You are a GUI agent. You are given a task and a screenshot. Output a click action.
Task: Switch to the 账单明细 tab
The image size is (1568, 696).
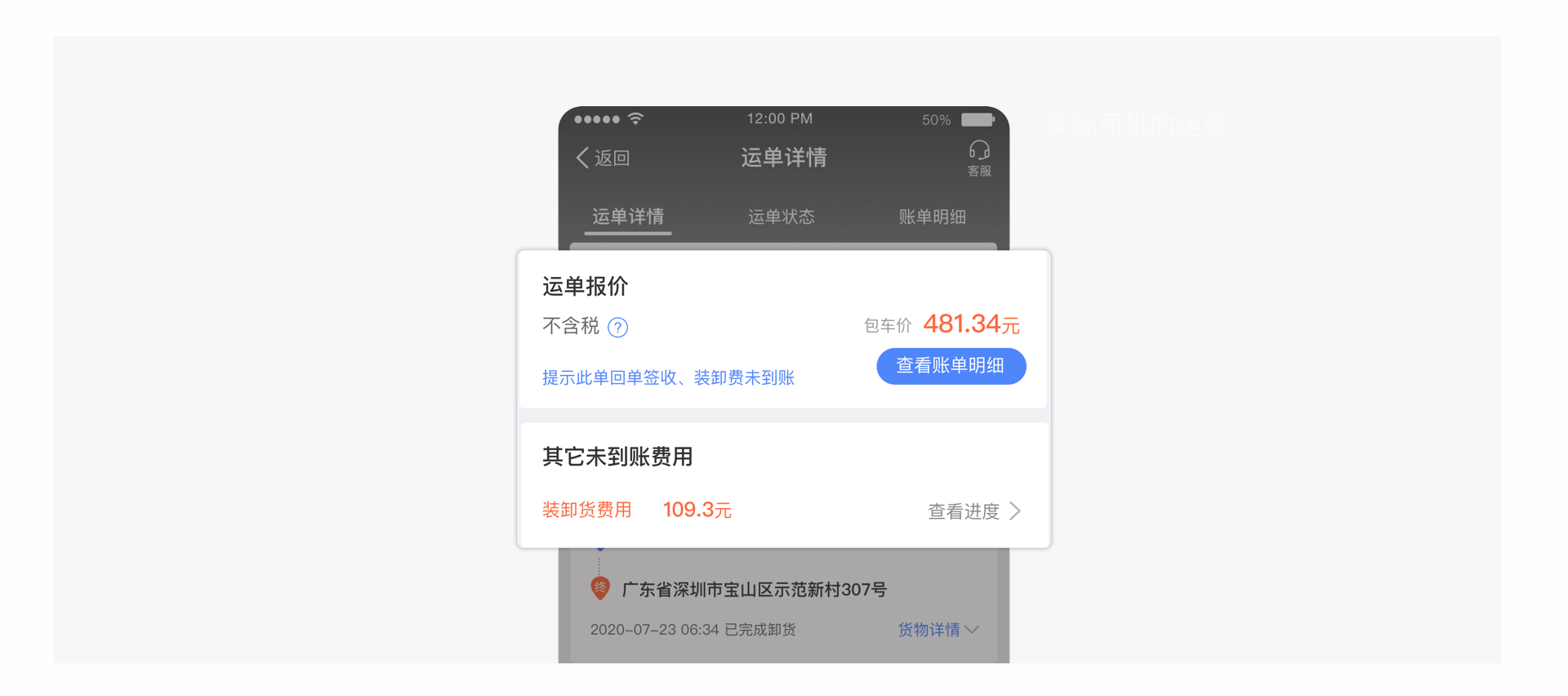pos(932,216)
